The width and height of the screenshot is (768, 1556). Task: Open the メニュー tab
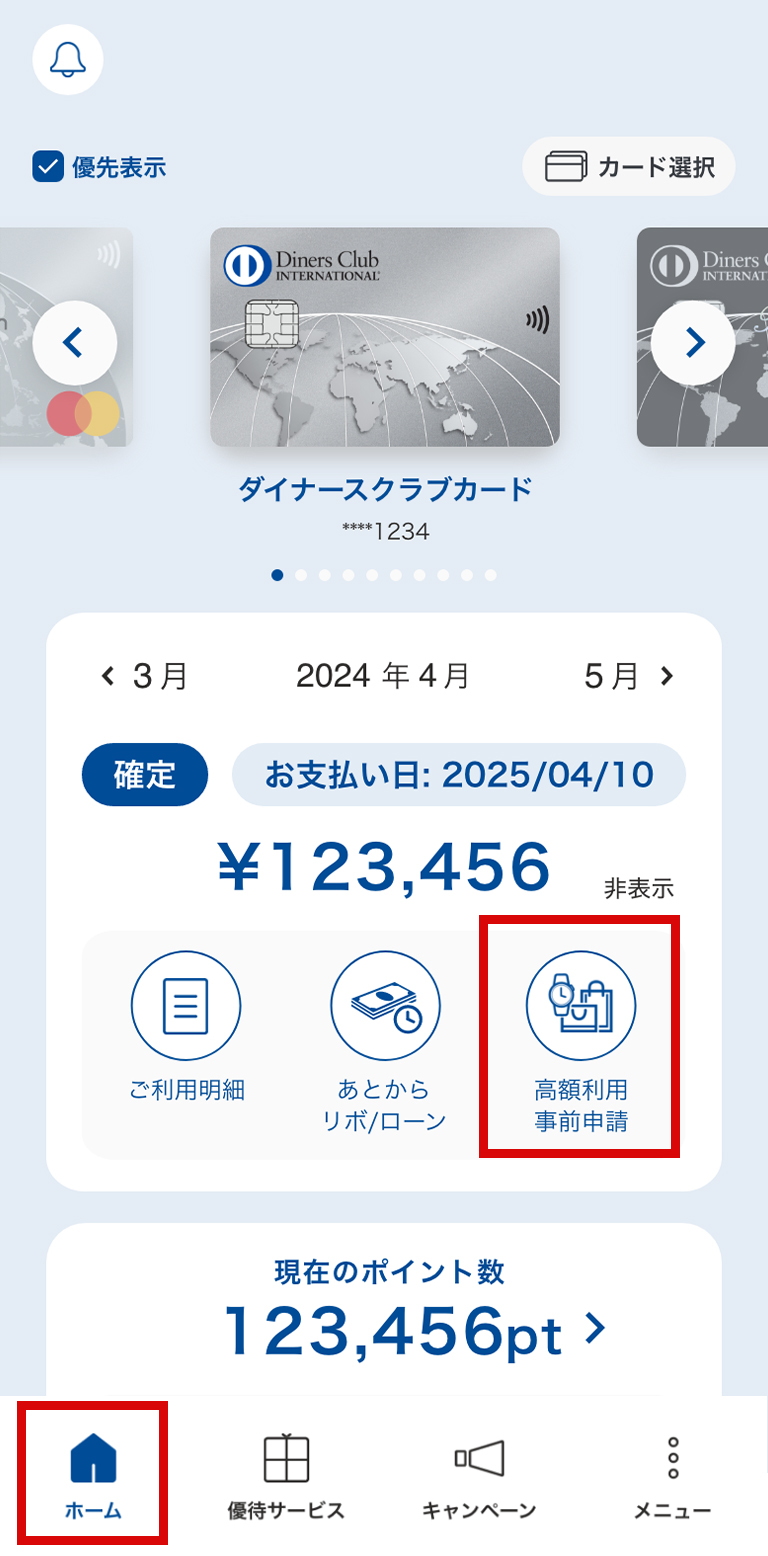pos(672,1475)
